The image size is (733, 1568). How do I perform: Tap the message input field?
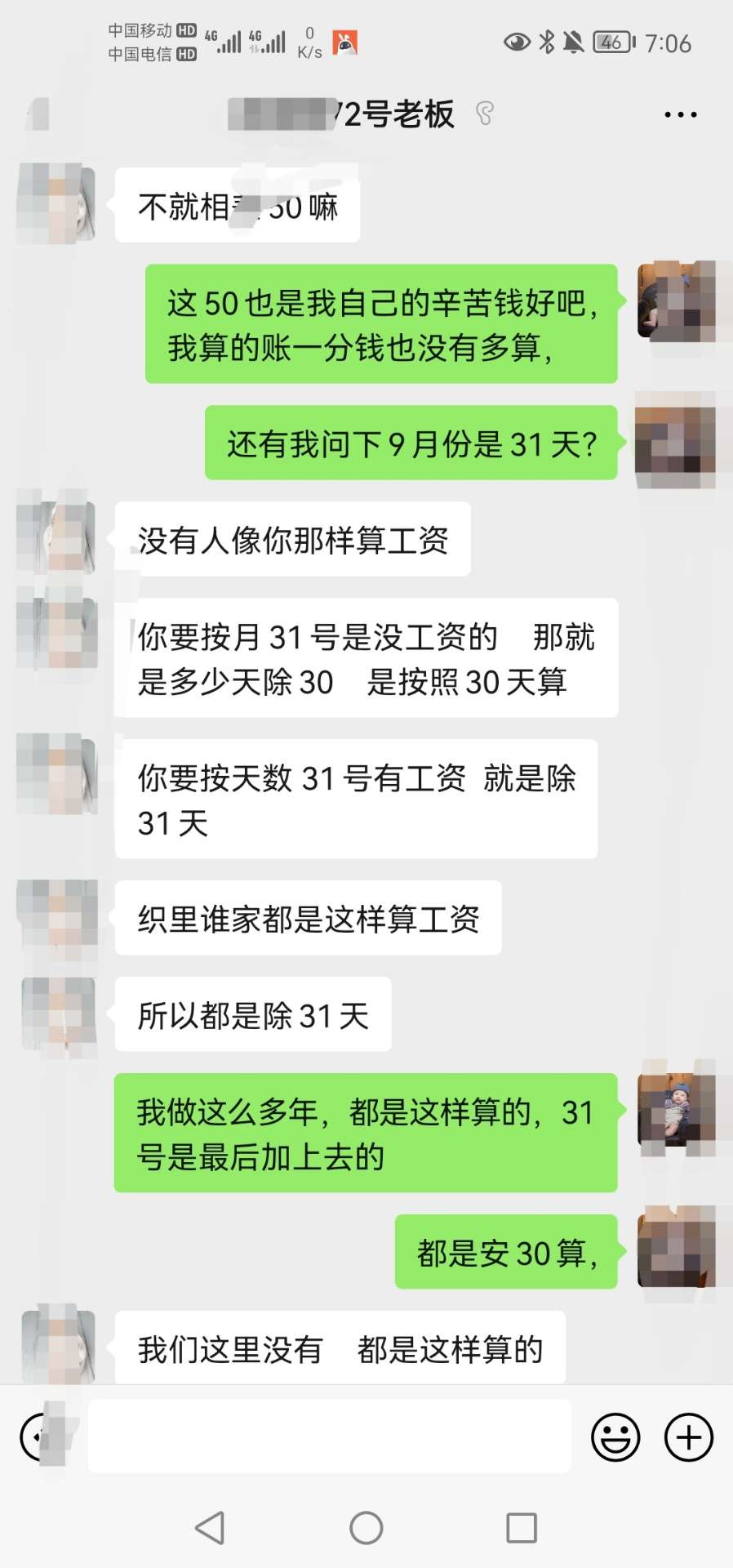pos(329,1437)
